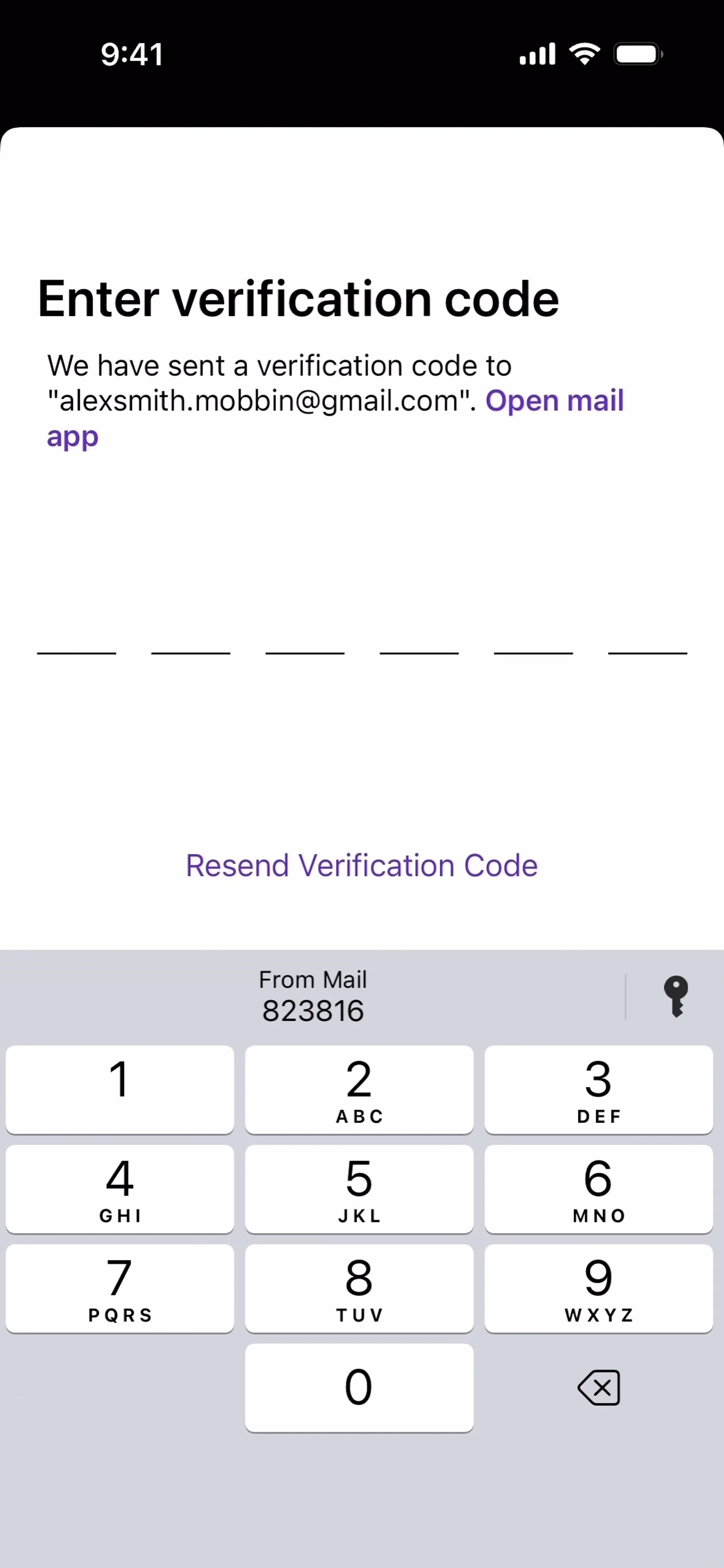Viewport: 724px width, 1568px height.
Task: Enter digit 9 on keypad
Action: [598, 1288]
